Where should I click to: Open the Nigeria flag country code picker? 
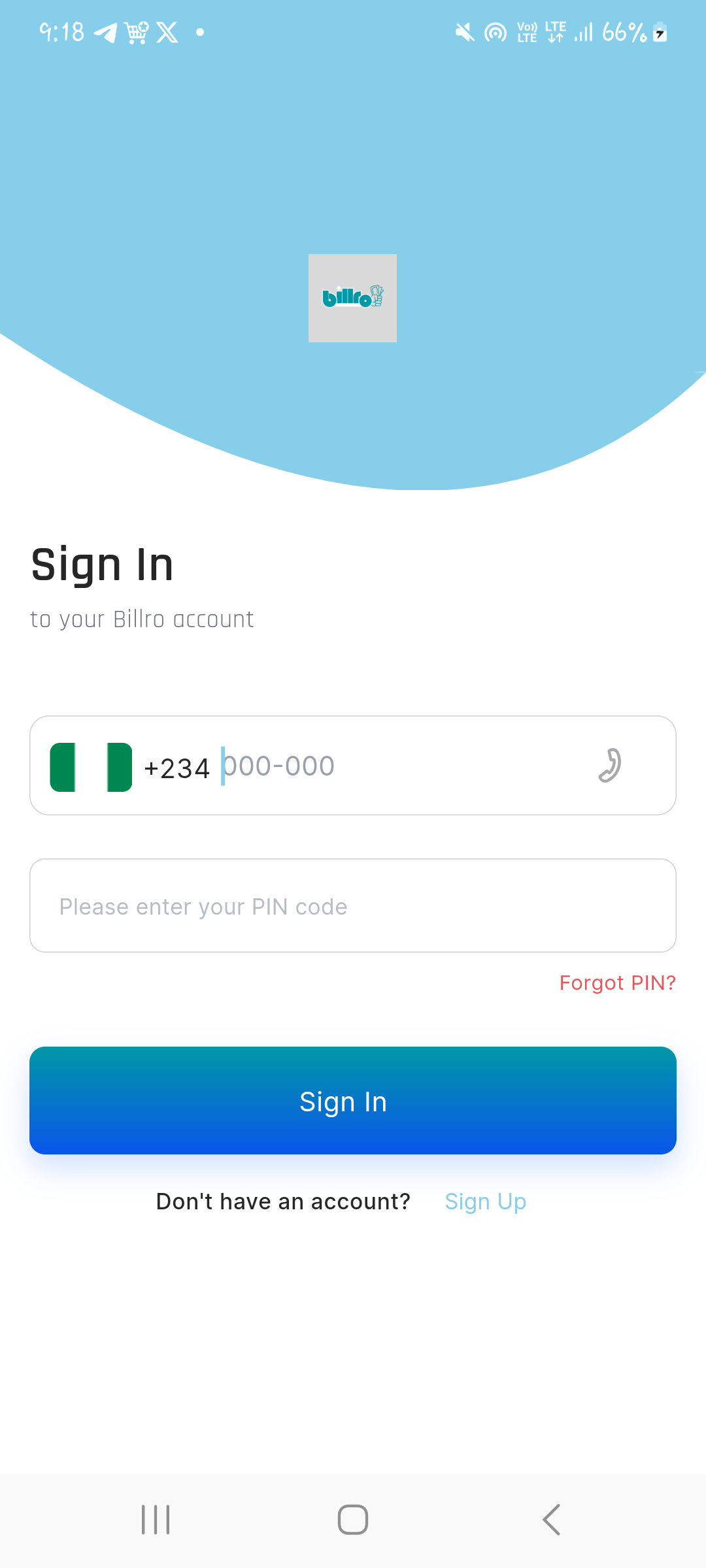click(x=91, y=767)
